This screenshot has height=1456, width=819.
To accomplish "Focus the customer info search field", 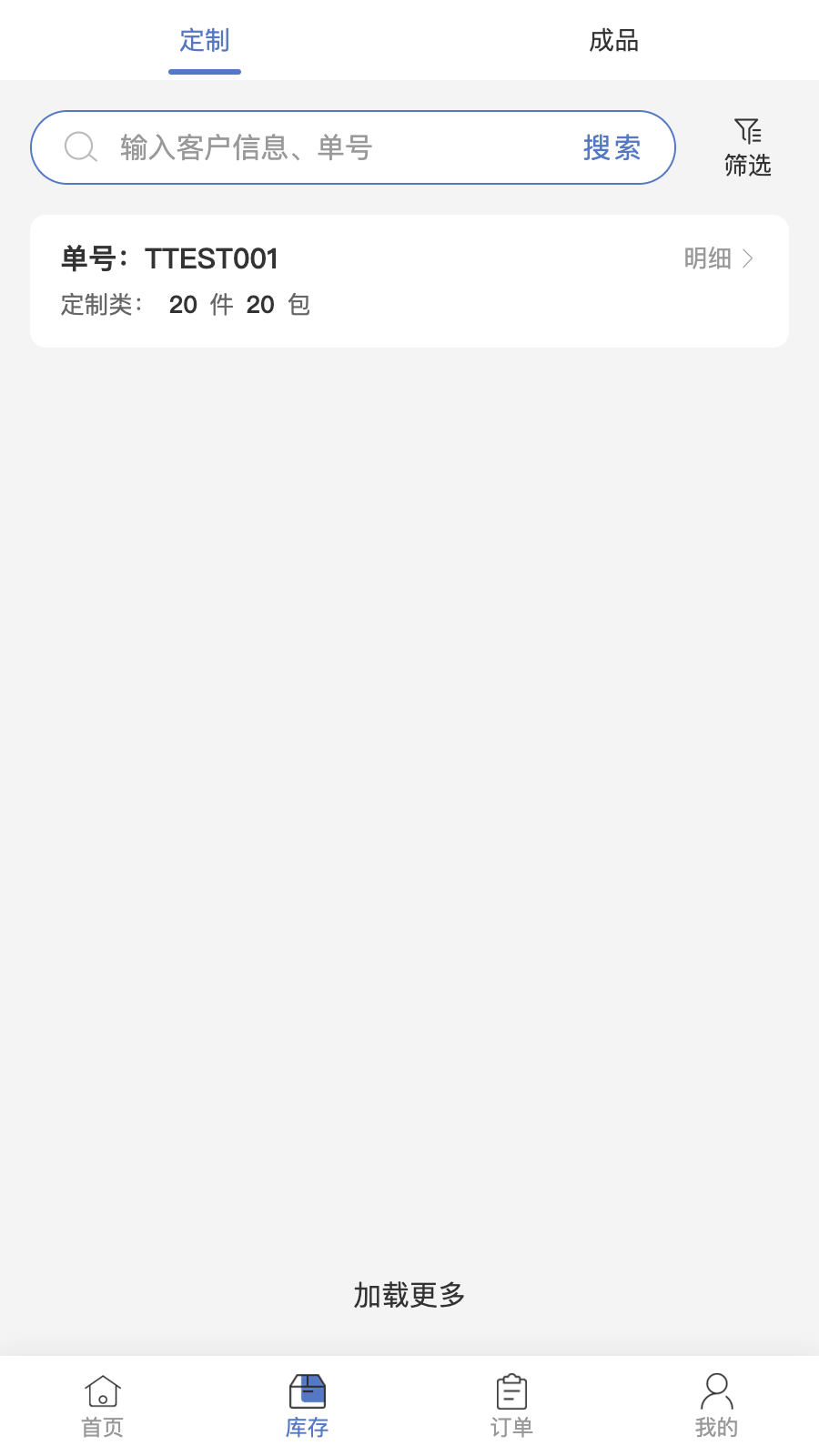I will (337, 147).
